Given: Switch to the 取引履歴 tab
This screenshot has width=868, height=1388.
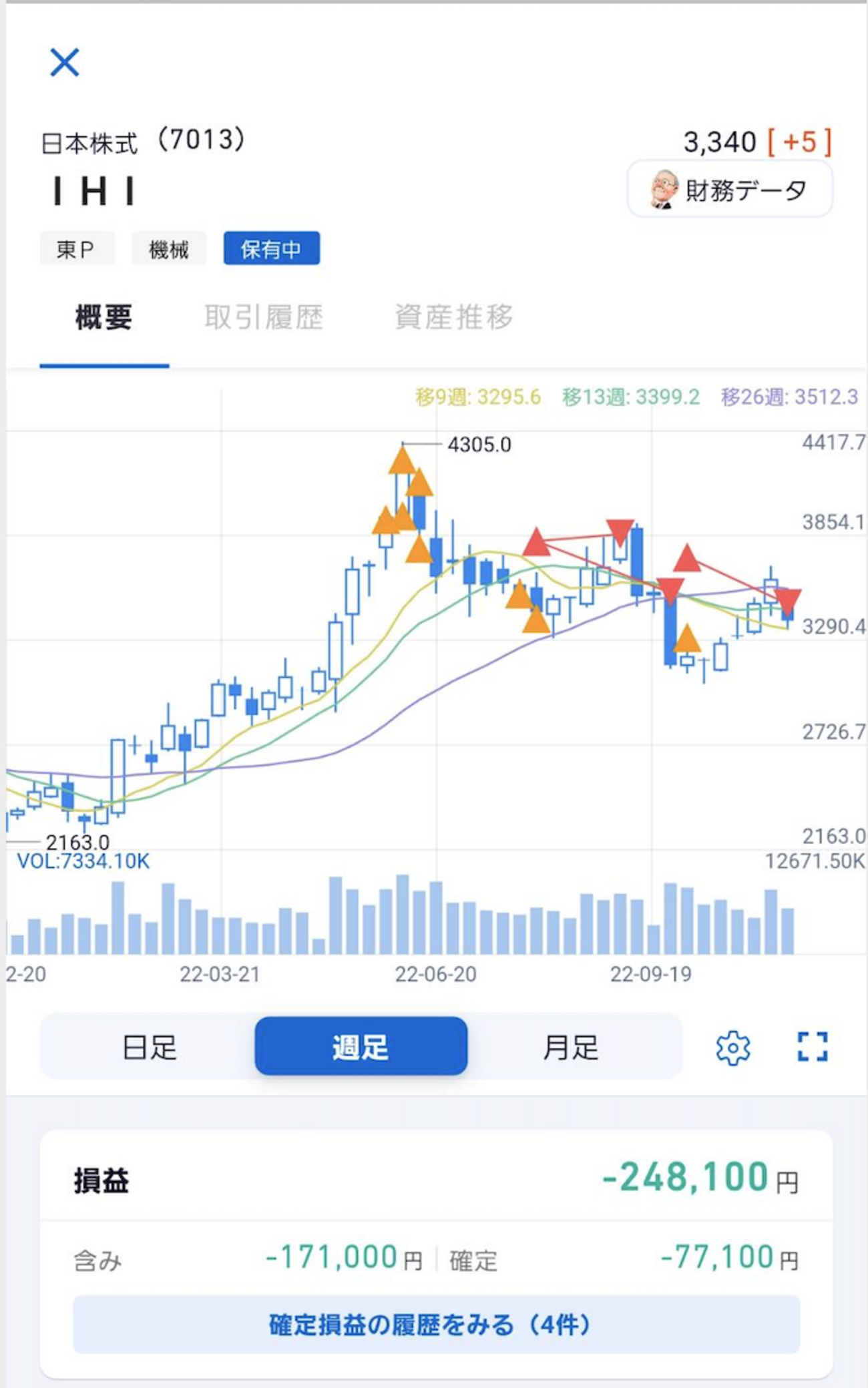Looking at the screenshot, I should tap(264, 317).
